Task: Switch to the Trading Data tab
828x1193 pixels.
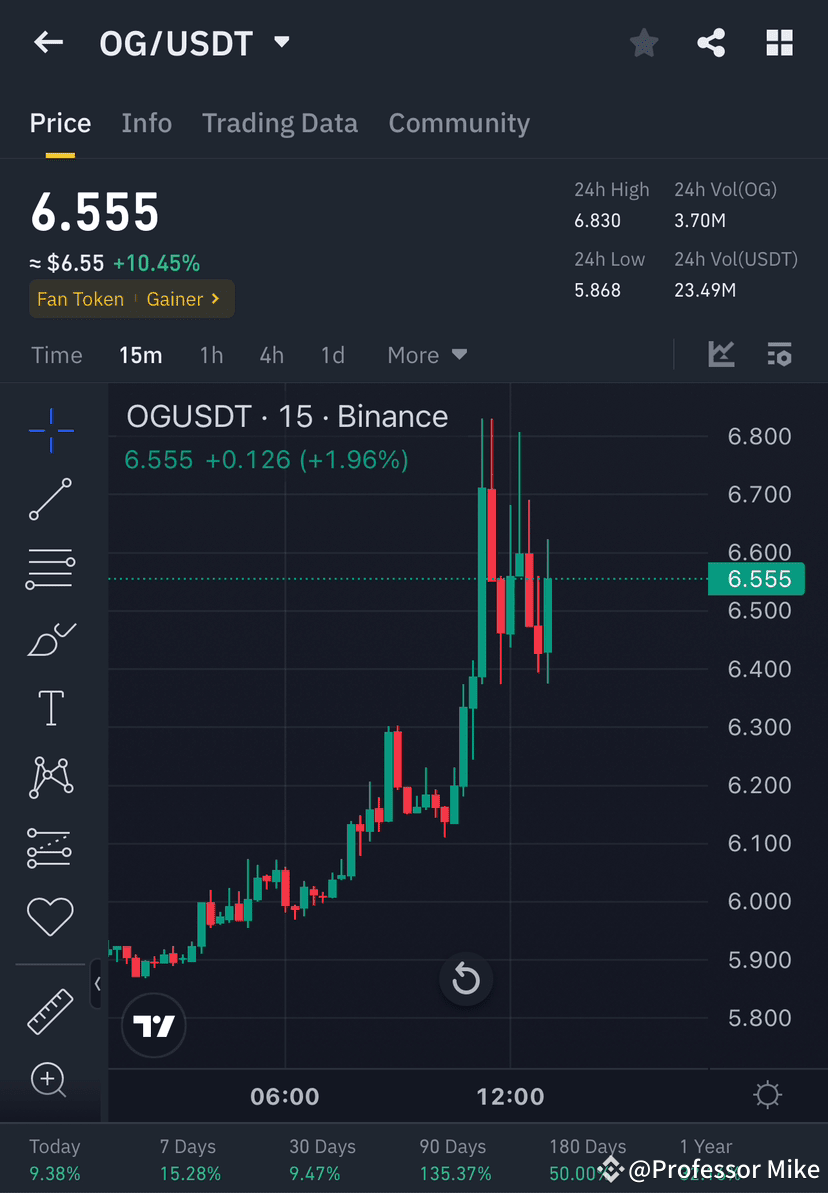Action: (x=280, y=123)
